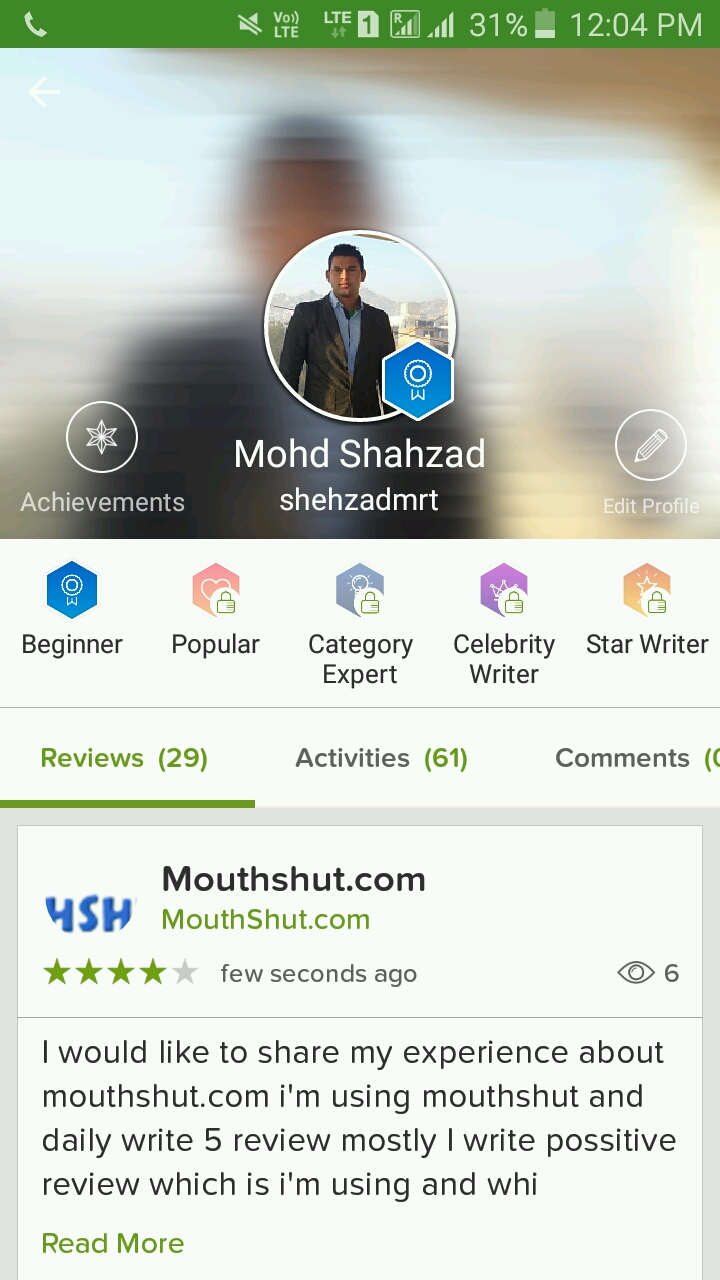View the Category Expert badge
This screenshot has height=1280, width=720.
tap(360, 590)
